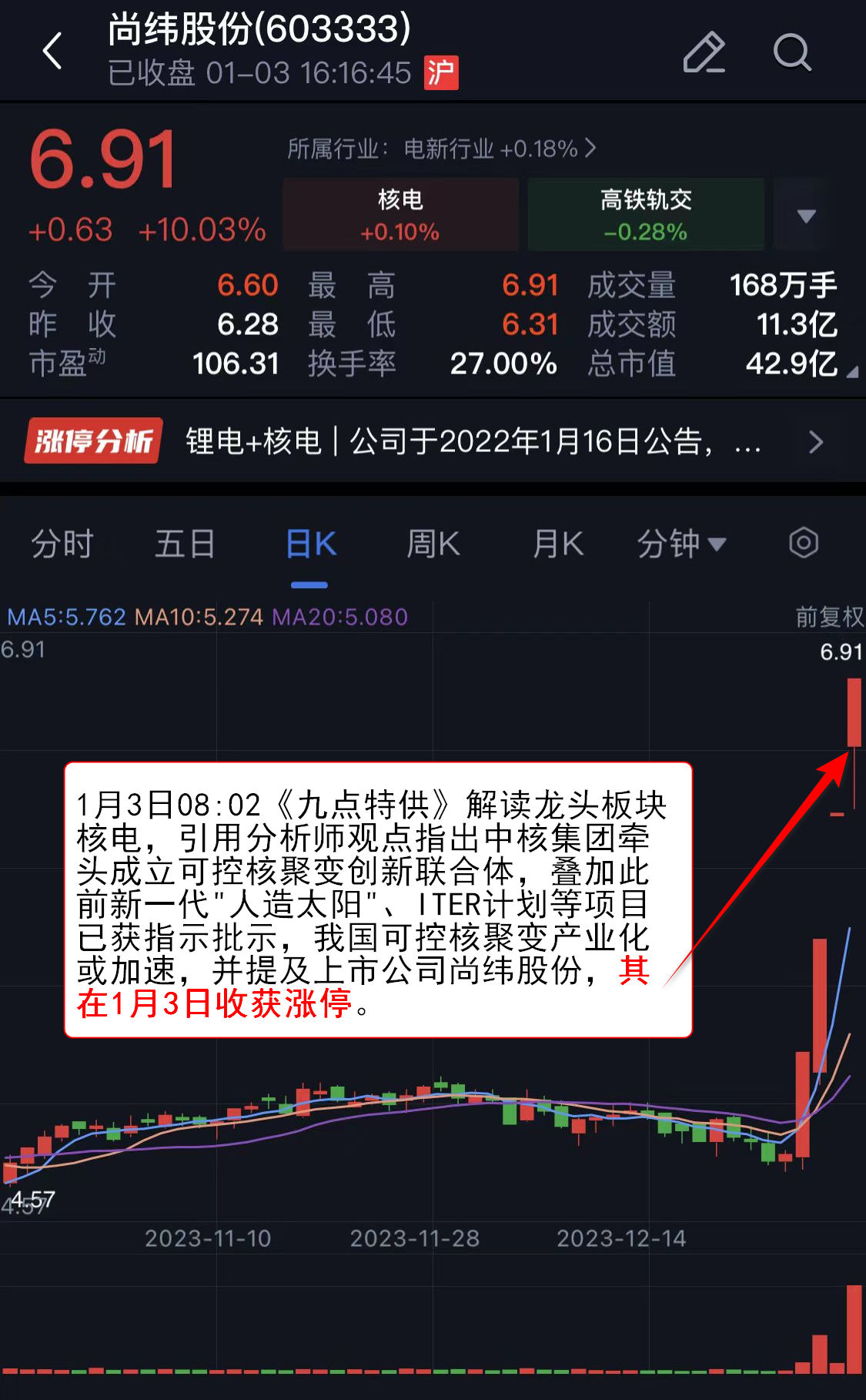The height and width of the screenshot is (1400, 866).
Task: Open the pencil edit icon
Action: click(704, 52)
